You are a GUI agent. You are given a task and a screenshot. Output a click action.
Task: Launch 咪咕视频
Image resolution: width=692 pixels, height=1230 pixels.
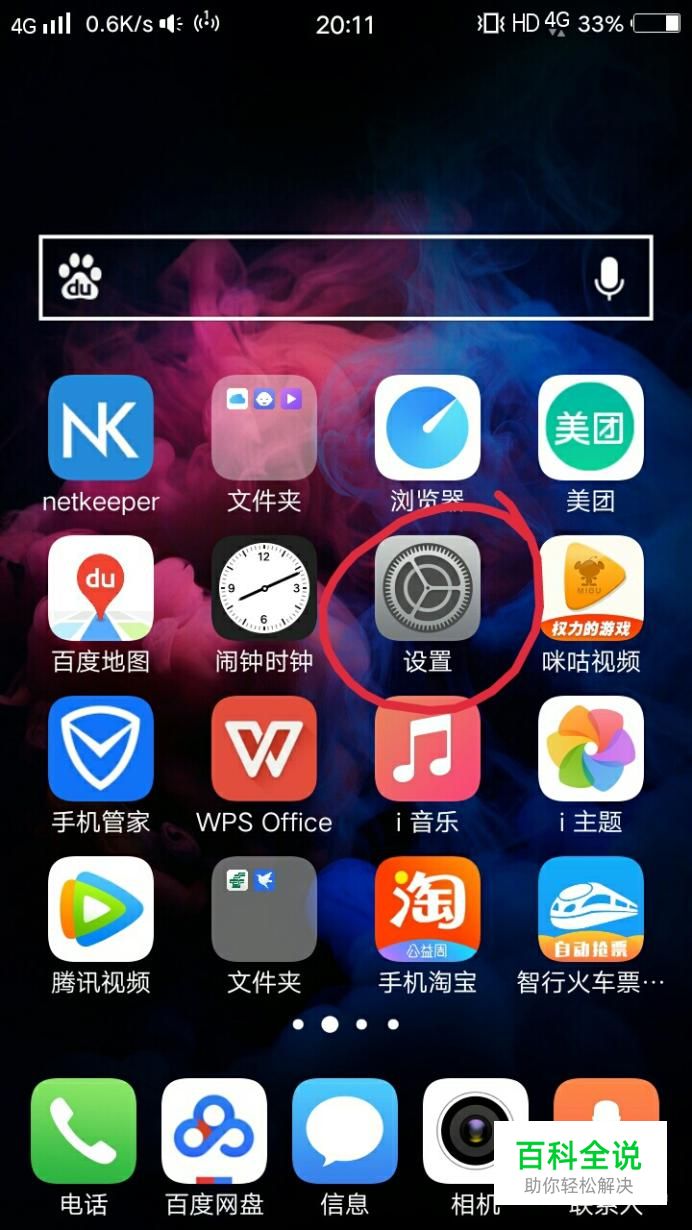tap(590, 588)
